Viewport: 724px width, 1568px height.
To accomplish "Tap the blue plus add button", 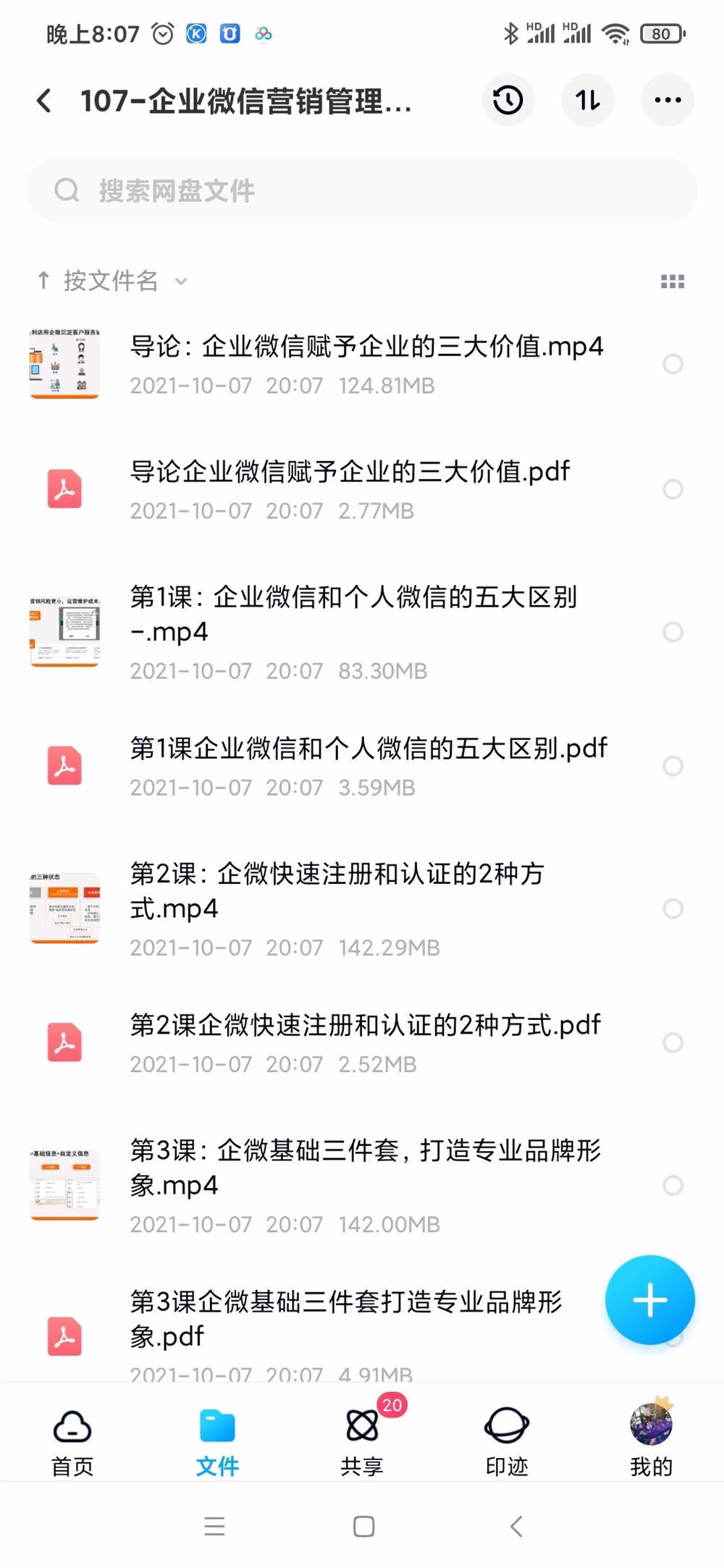I will 649,1300.
